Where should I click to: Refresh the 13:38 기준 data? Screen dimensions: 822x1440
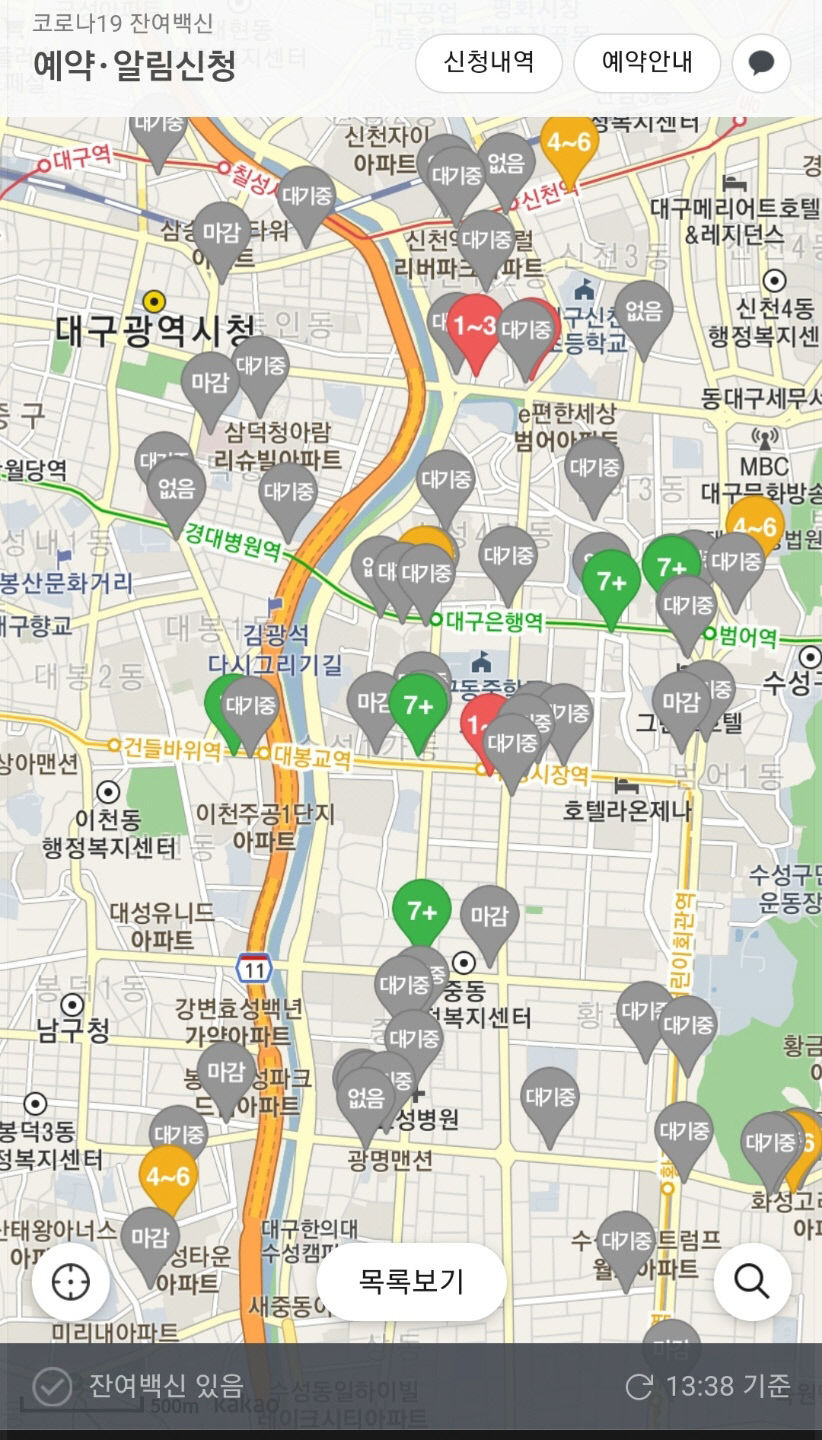(x=708, y=1386)
